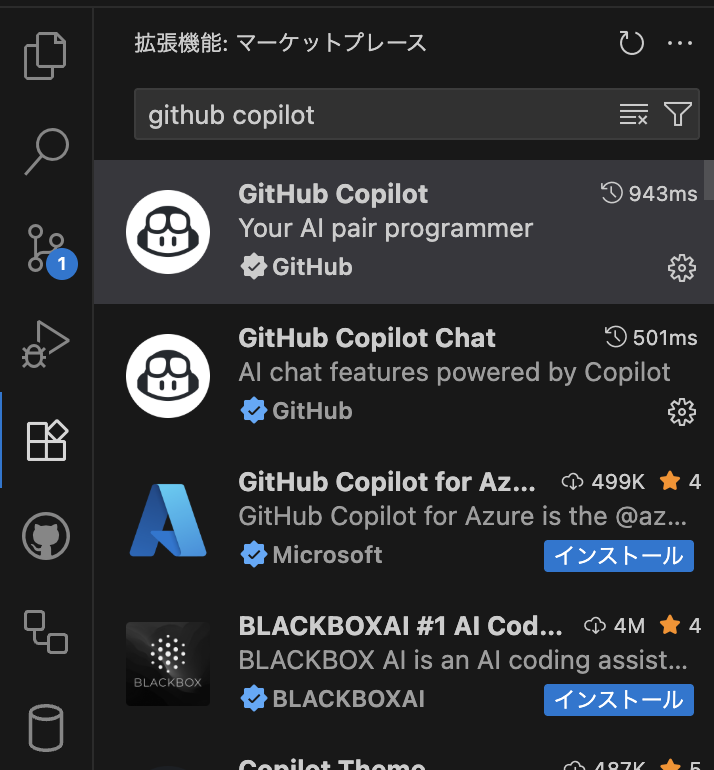This screenshot has height=770, width=714.
Task: Open the GitHub view in activity bar
Action: pyautogui.click(x=46, y=536)
